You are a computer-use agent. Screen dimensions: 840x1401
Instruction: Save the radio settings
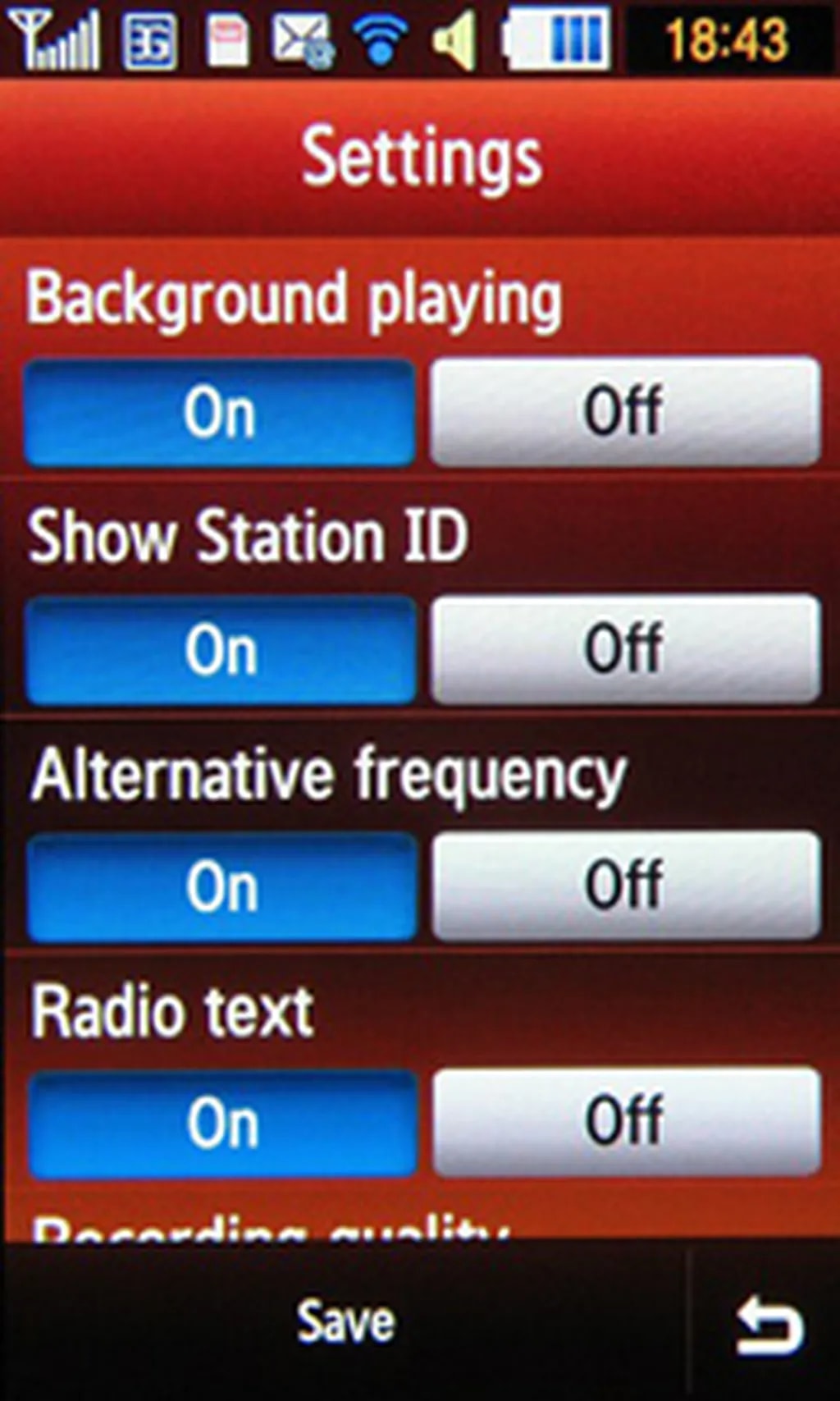(x=345, y=1321)
